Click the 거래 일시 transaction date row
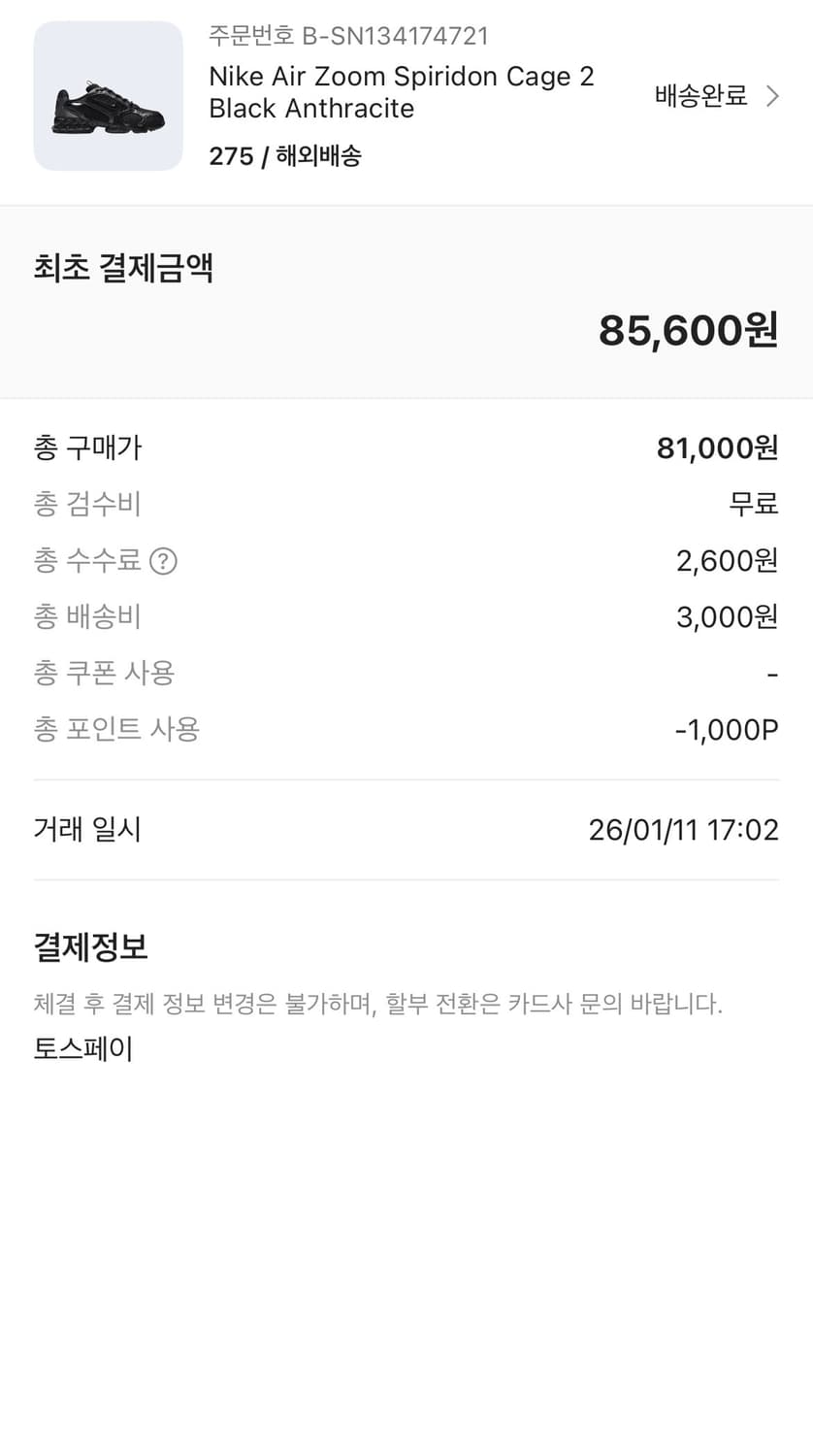This screenshot has width=813, height=1456. pos(86,829)
